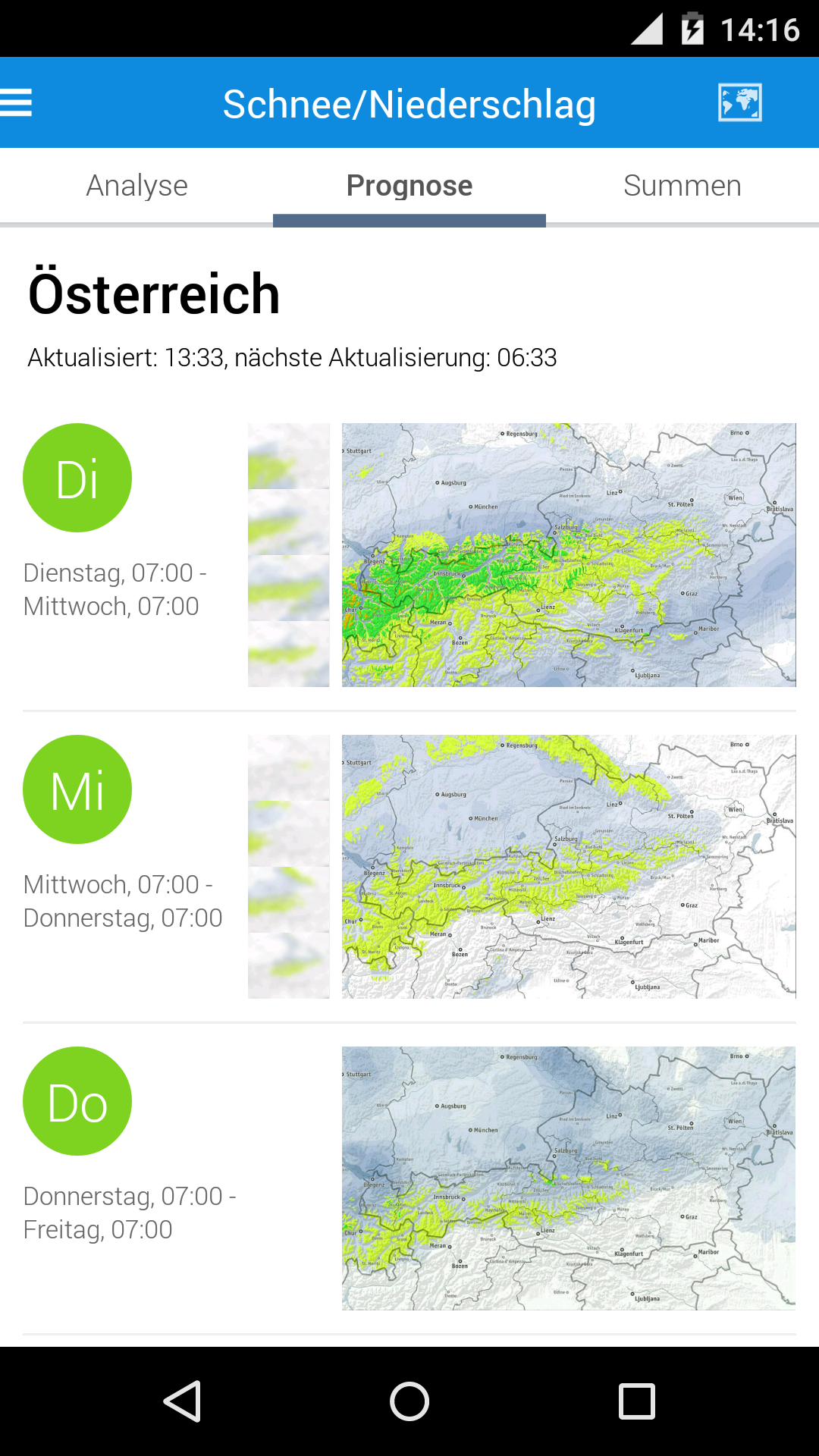View Dienstag small preview strip
Viewport: 819px width, 1456px height.
289,555
